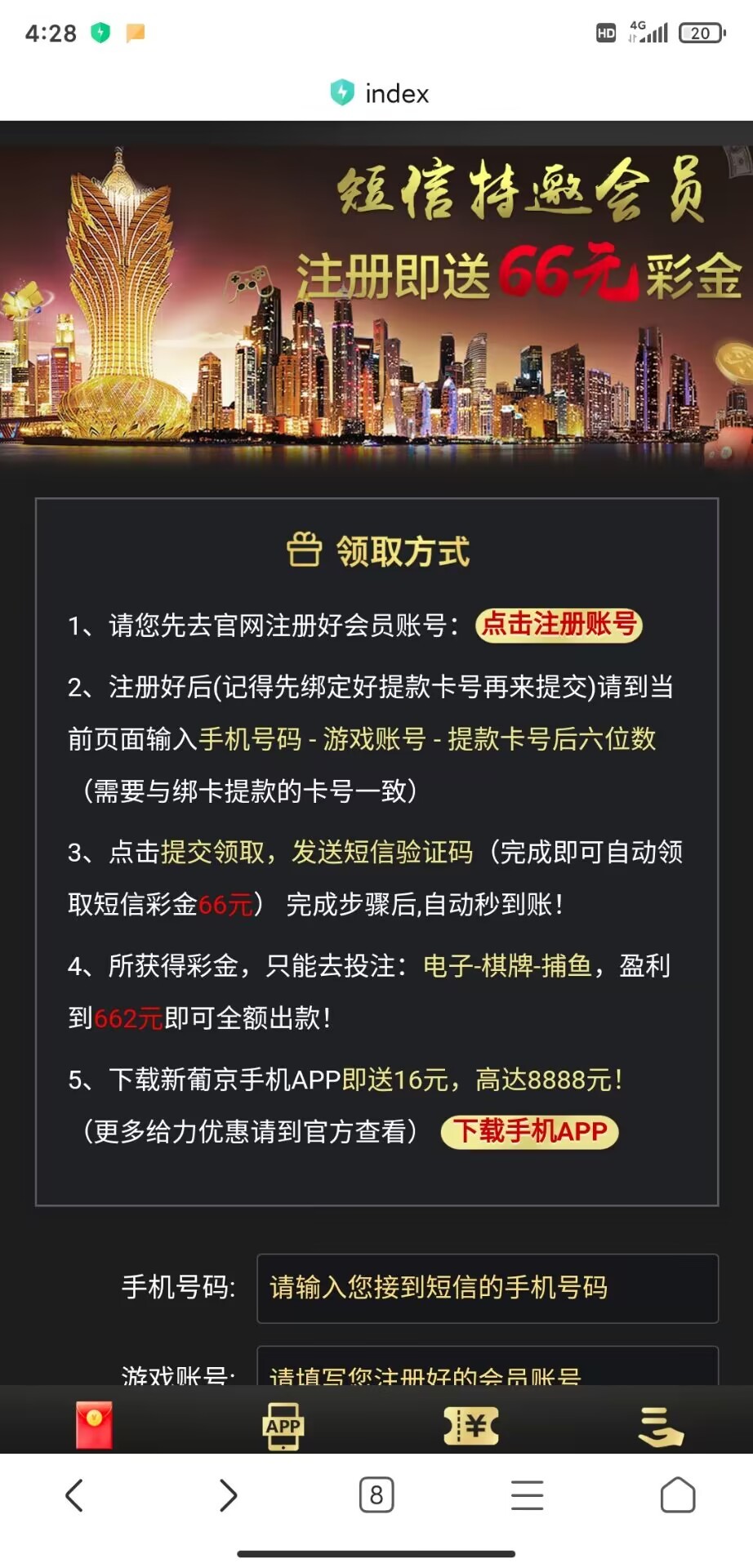Open the browser menu
753x1568 pixels.
pos(527,1495)
